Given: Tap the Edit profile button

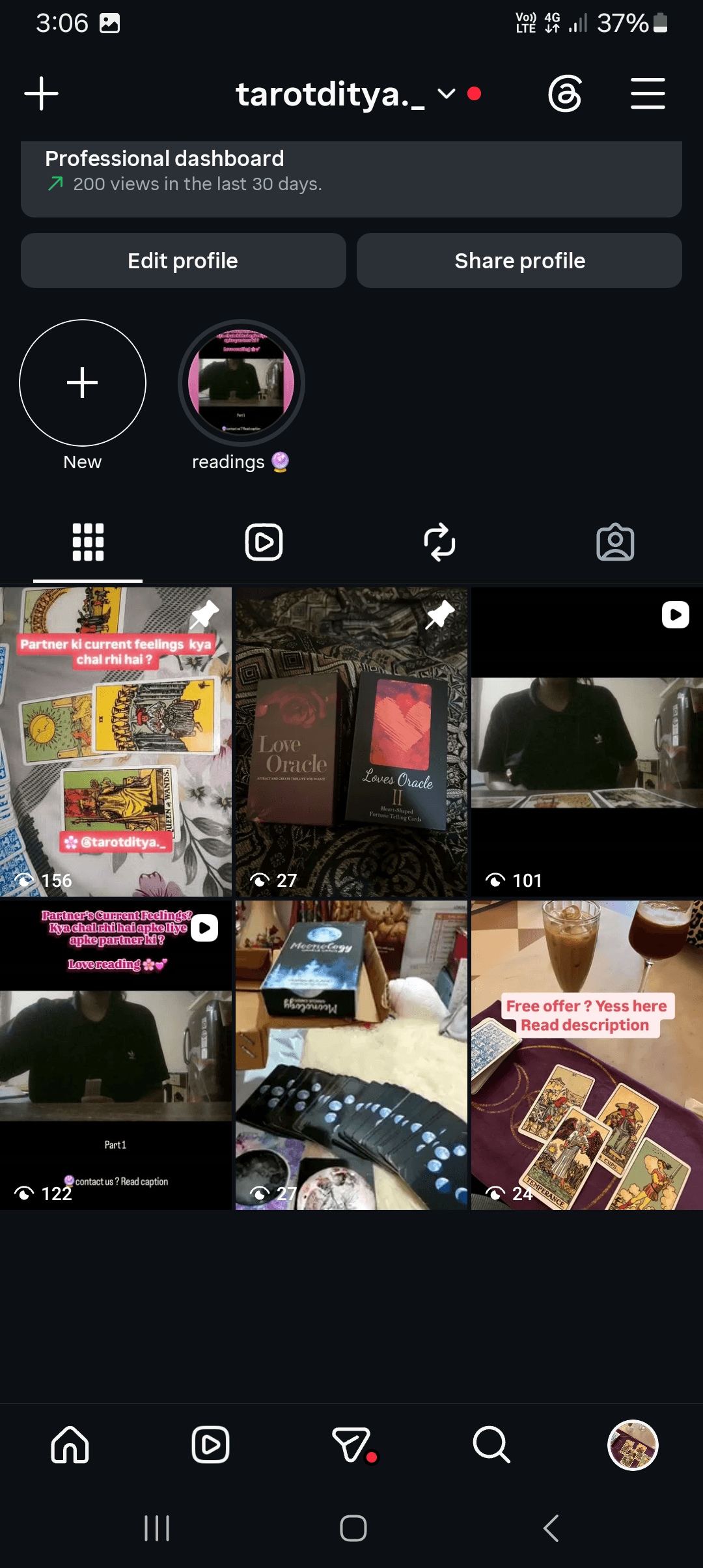Looking at the screenshot, I should [x=183, y=260].
